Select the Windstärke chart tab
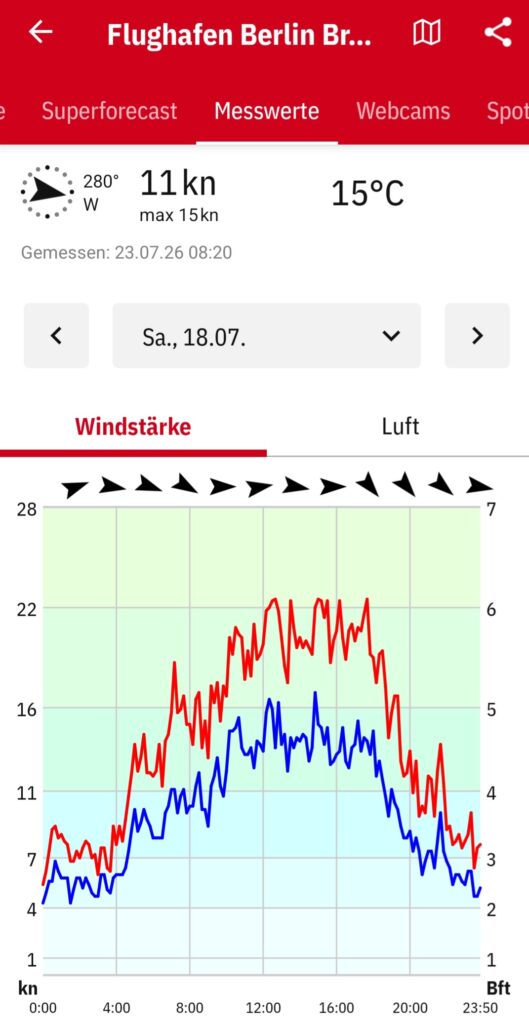Screen dimensions: 529x1024 [133, 427]
